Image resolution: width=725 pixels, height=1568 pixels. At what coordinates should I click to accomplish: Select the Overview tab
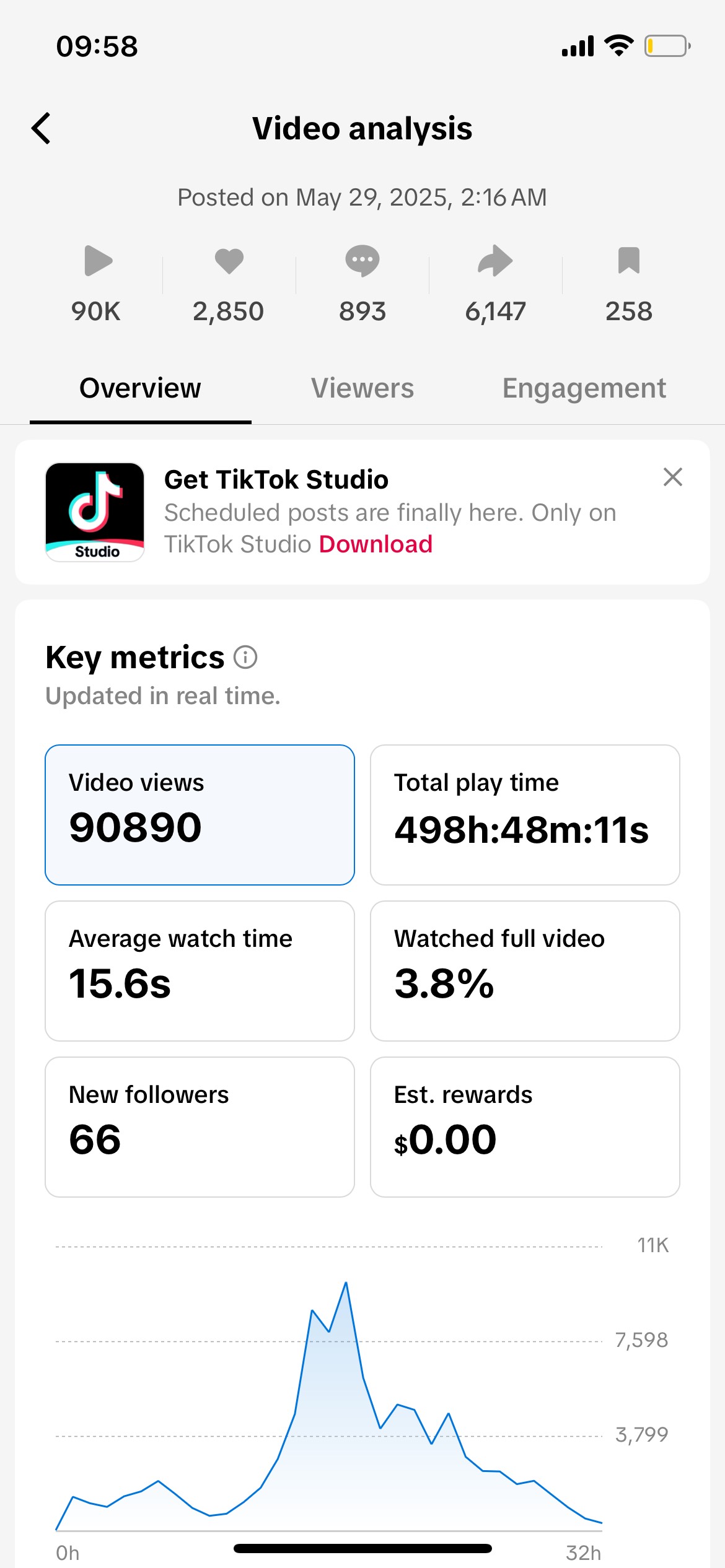(x=140, y=388)
